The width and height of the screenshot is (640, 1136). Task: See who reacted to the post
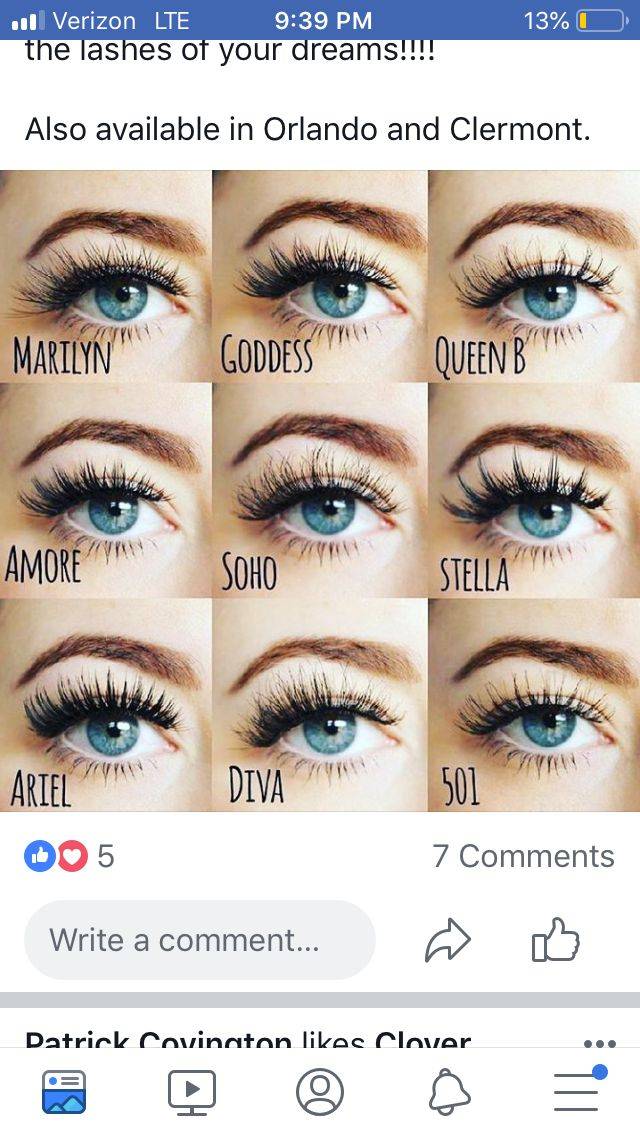point(70,856)
